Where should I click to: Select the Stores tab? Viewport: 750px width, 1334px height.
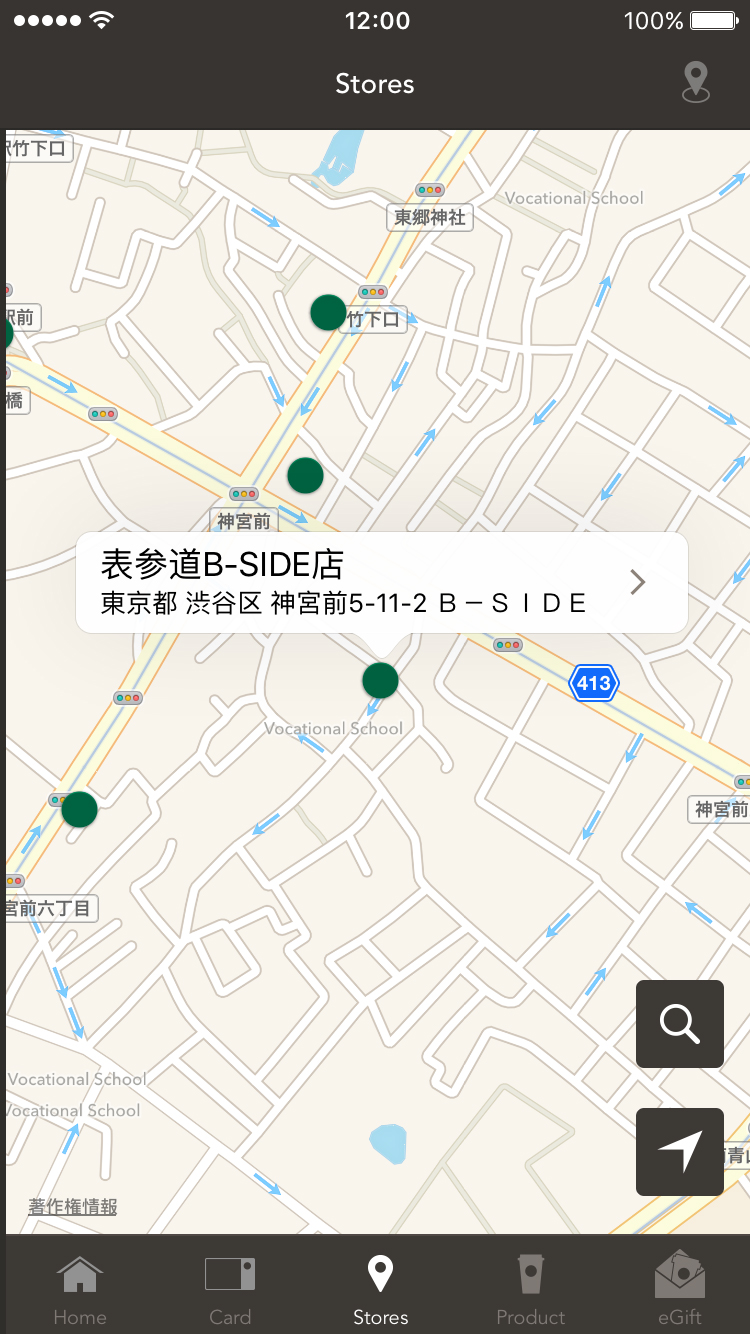(x=380, y=1290)
